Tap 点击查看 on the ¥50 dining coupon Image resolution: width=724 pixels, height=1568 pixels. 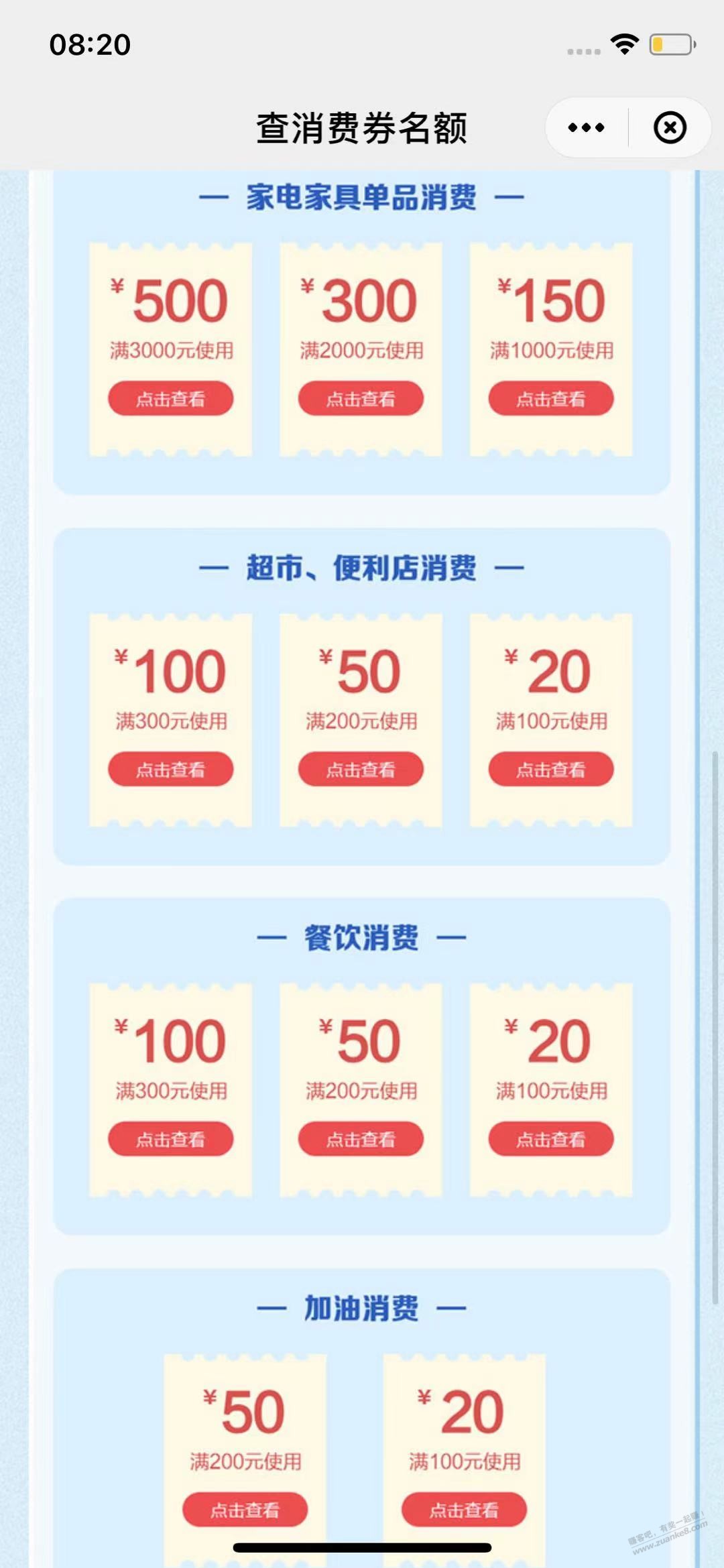click(361, 1139)
